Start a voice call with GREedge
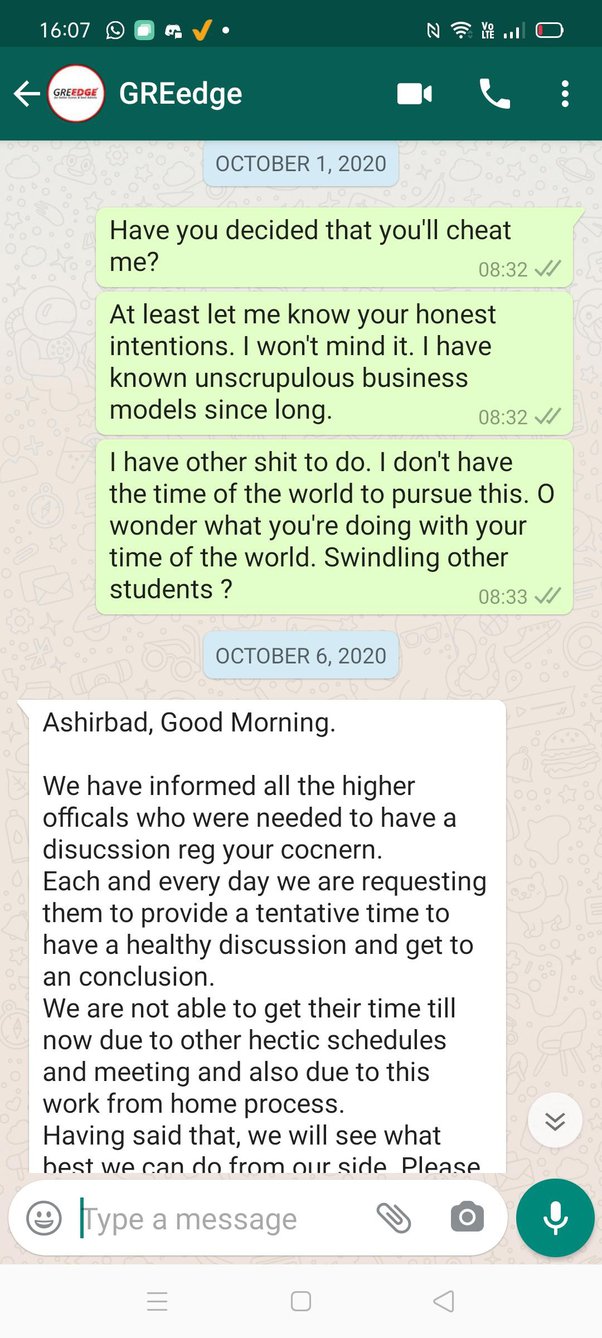The height and width of the screenshot is (1338, 602). tap(495, 94)
